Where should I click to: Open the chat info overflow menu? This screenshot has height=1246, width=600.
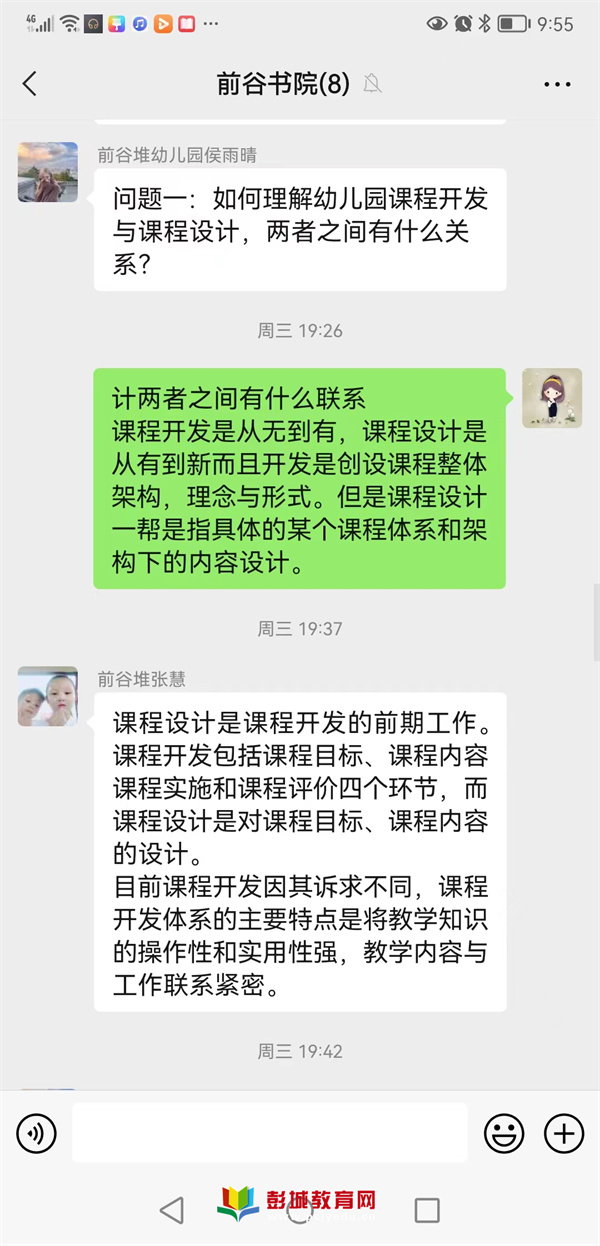coord(557,85)
